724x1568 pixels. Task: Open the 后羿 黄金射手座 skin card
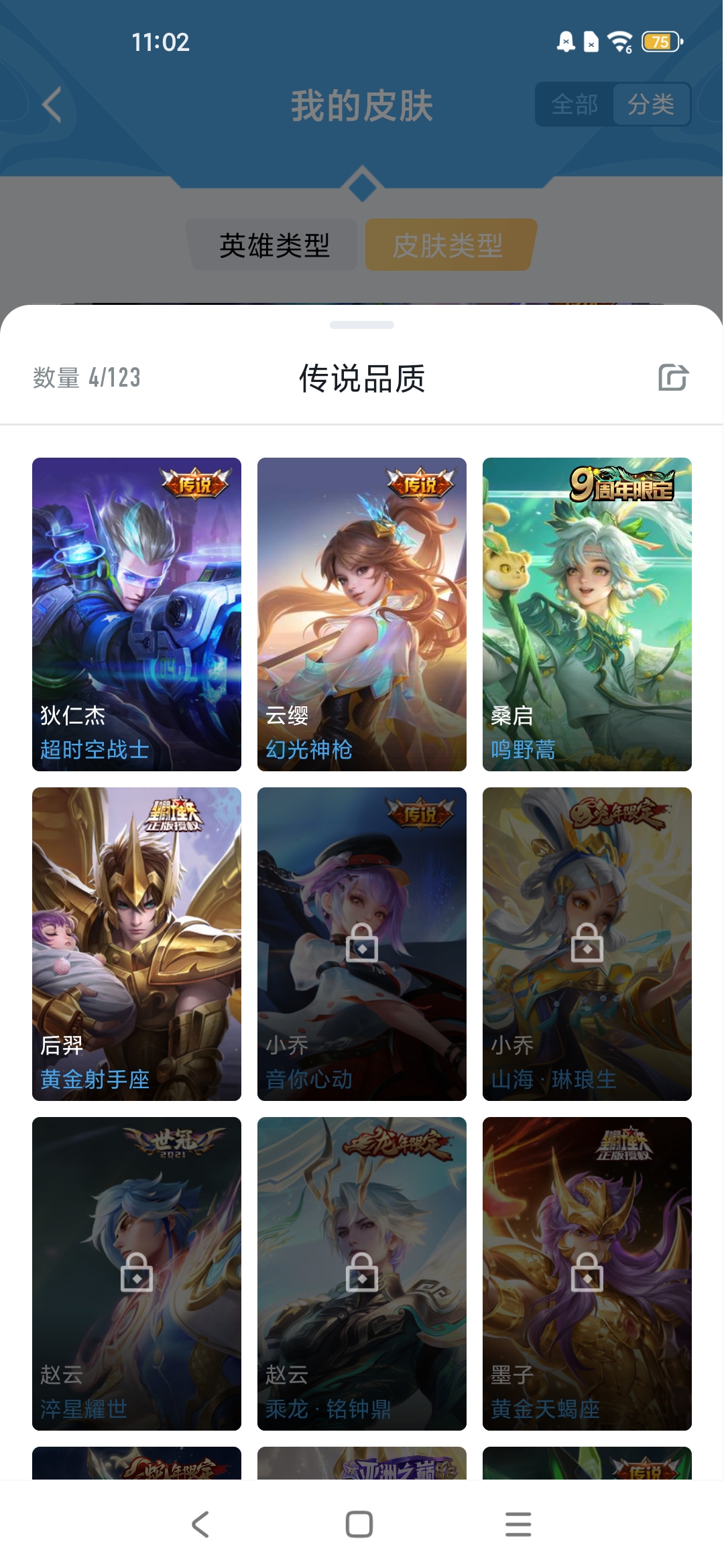click(x=137, y=943)
